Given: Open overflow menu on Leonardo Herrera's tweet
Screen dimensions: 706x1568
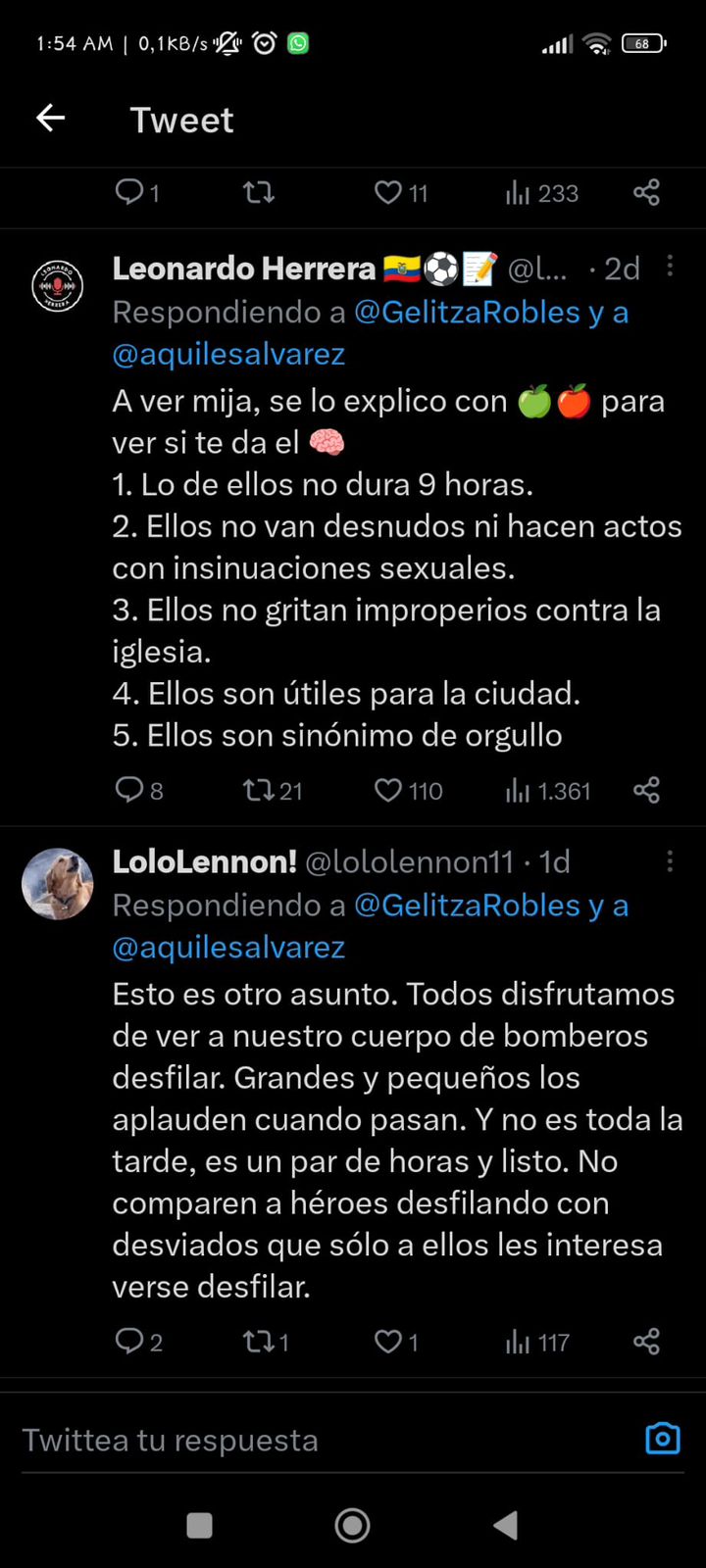Looking at the screenshot, I should click(670, 267).
